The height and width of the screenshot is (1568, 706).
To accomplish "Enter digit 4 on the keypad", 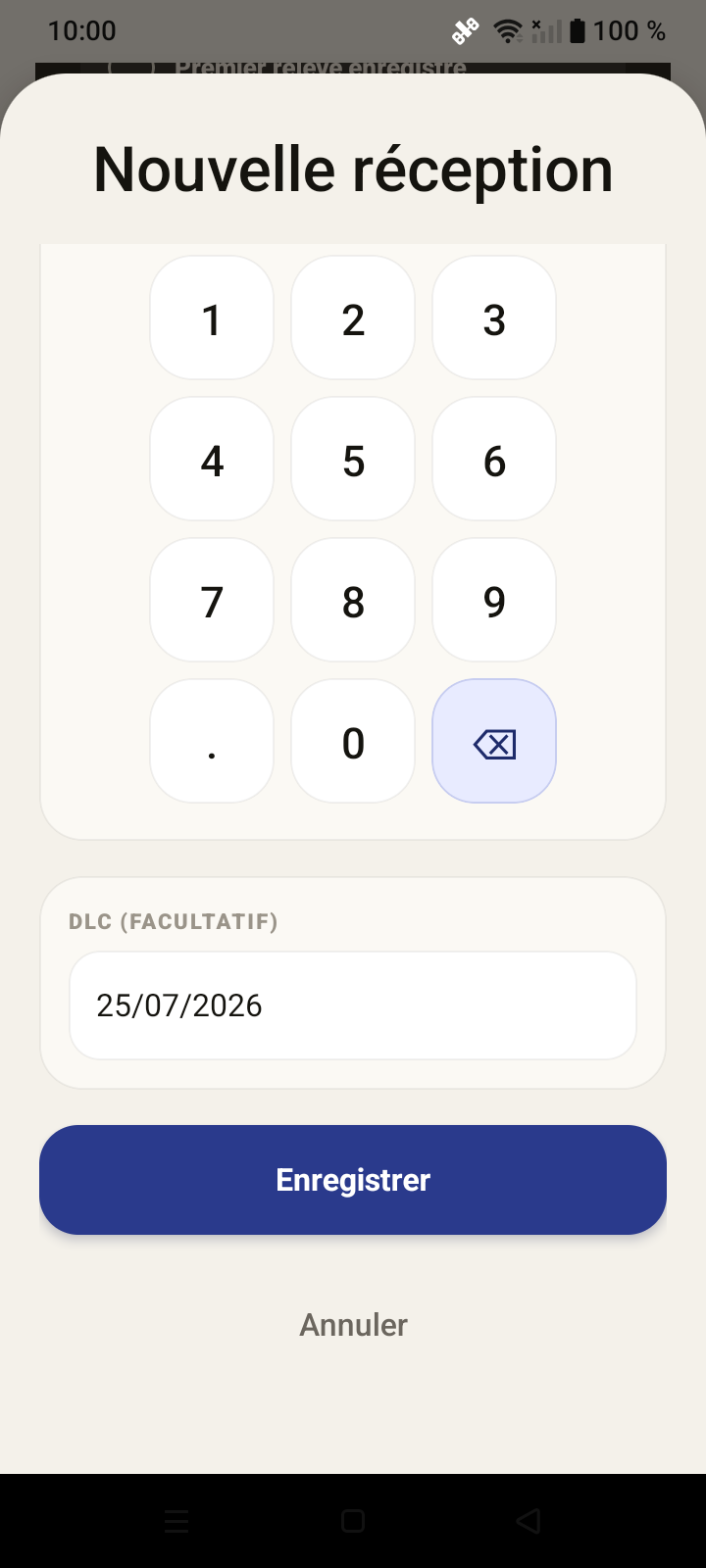I will pyautogui.click(x=212, y=459).
